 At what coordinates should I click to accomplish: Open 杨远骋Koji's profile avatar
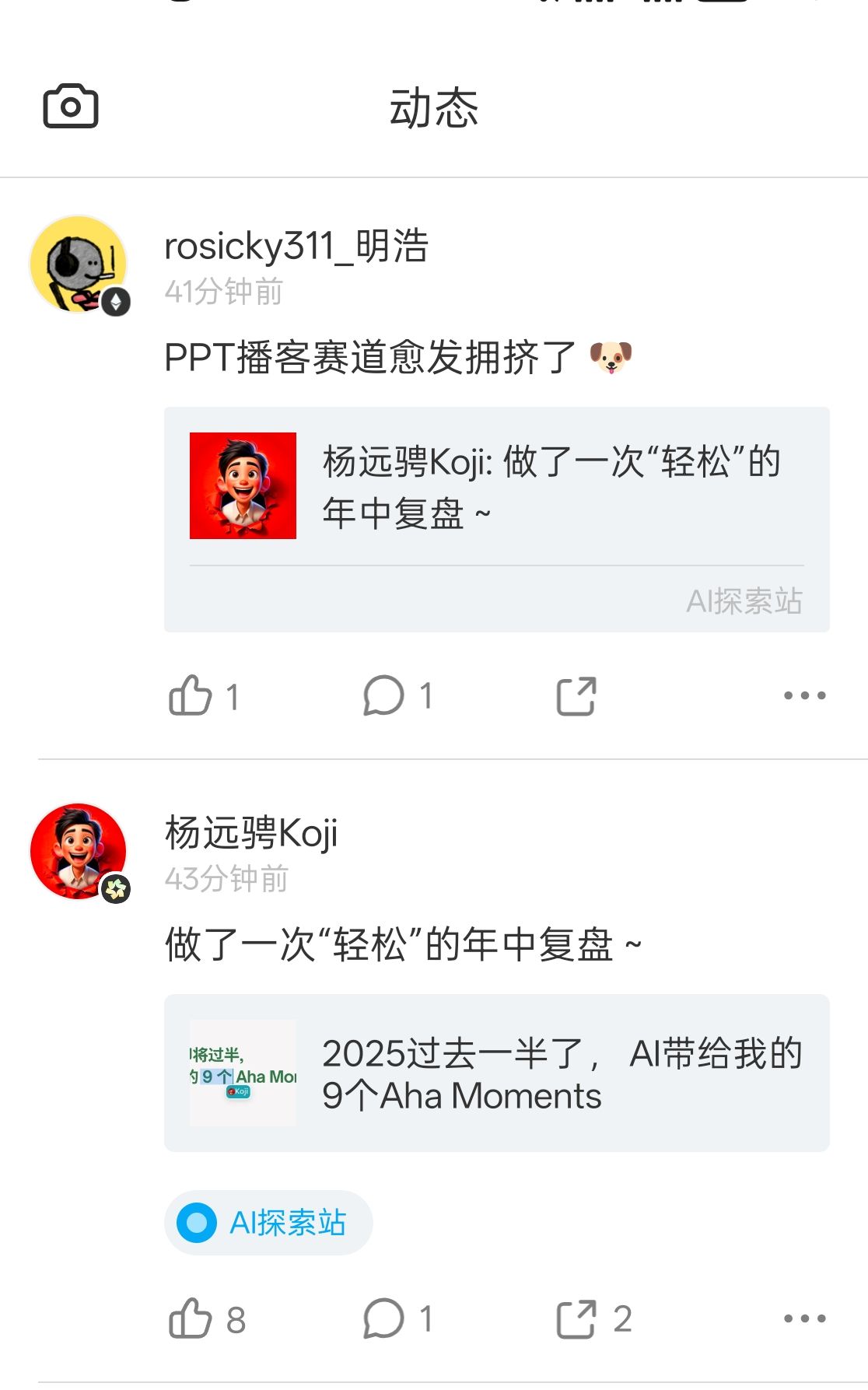[79, 852]
